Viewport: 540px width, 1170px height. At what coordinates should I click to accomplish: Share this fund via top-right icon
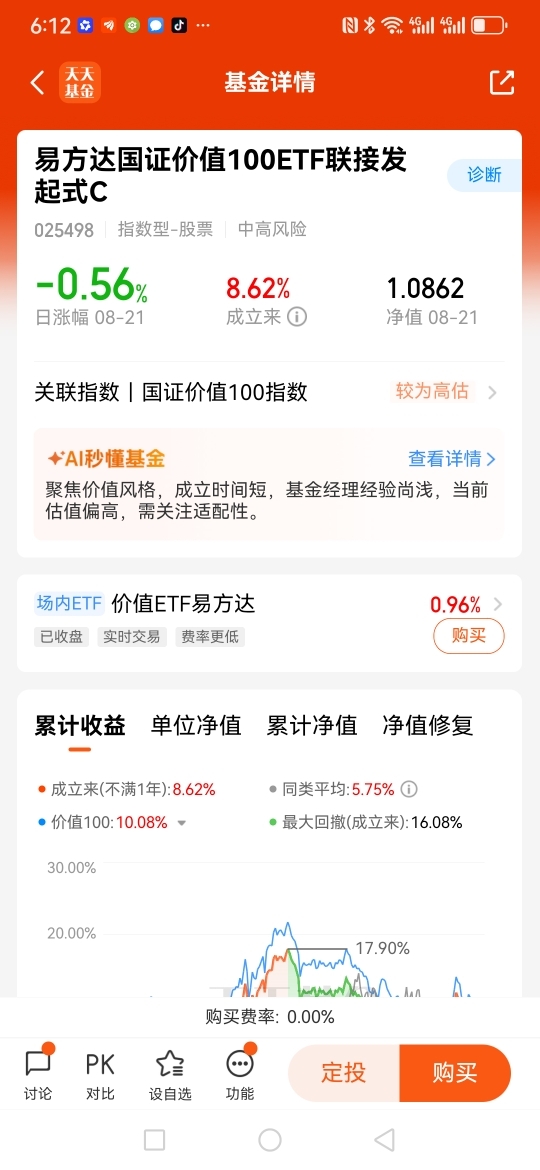[x=501, y=83]
